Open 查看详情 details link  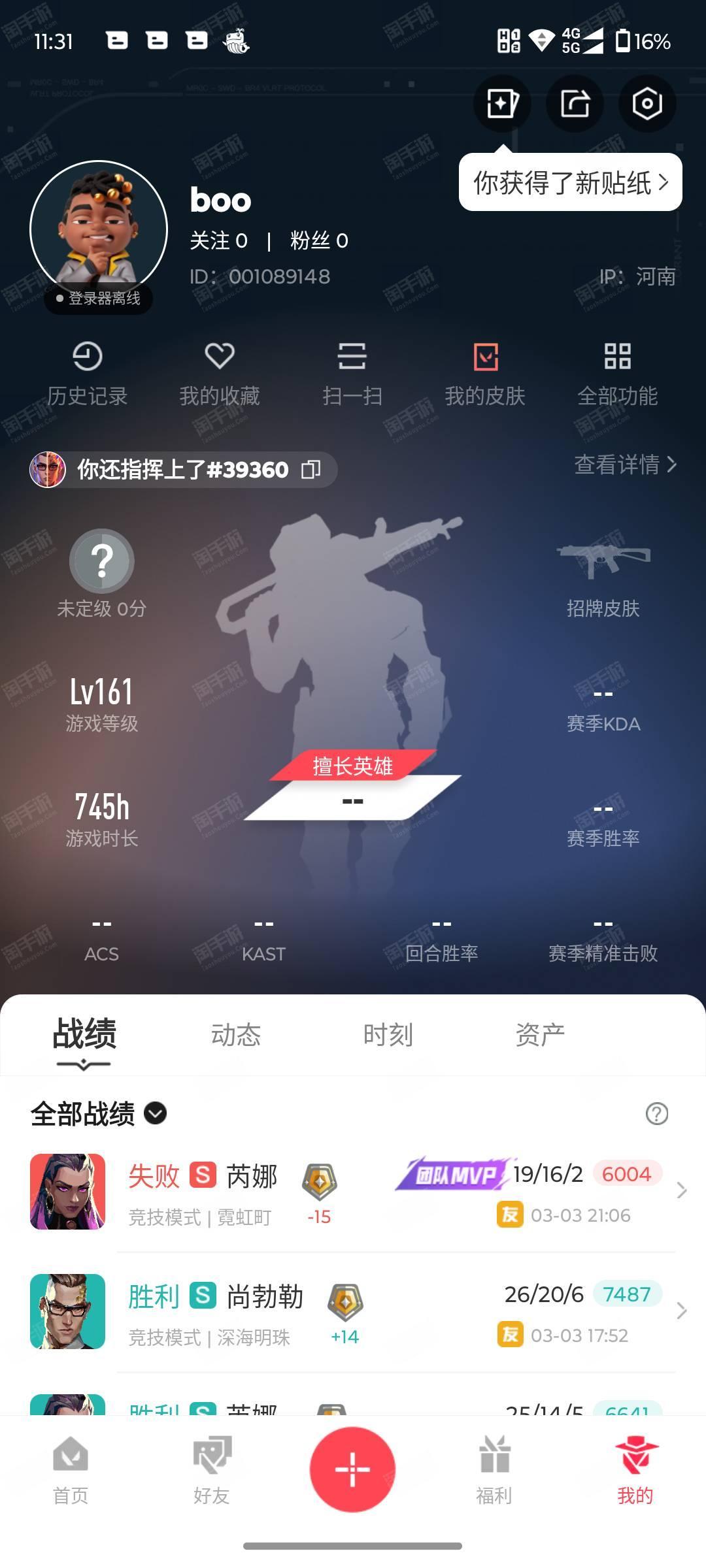coord(625,465)
